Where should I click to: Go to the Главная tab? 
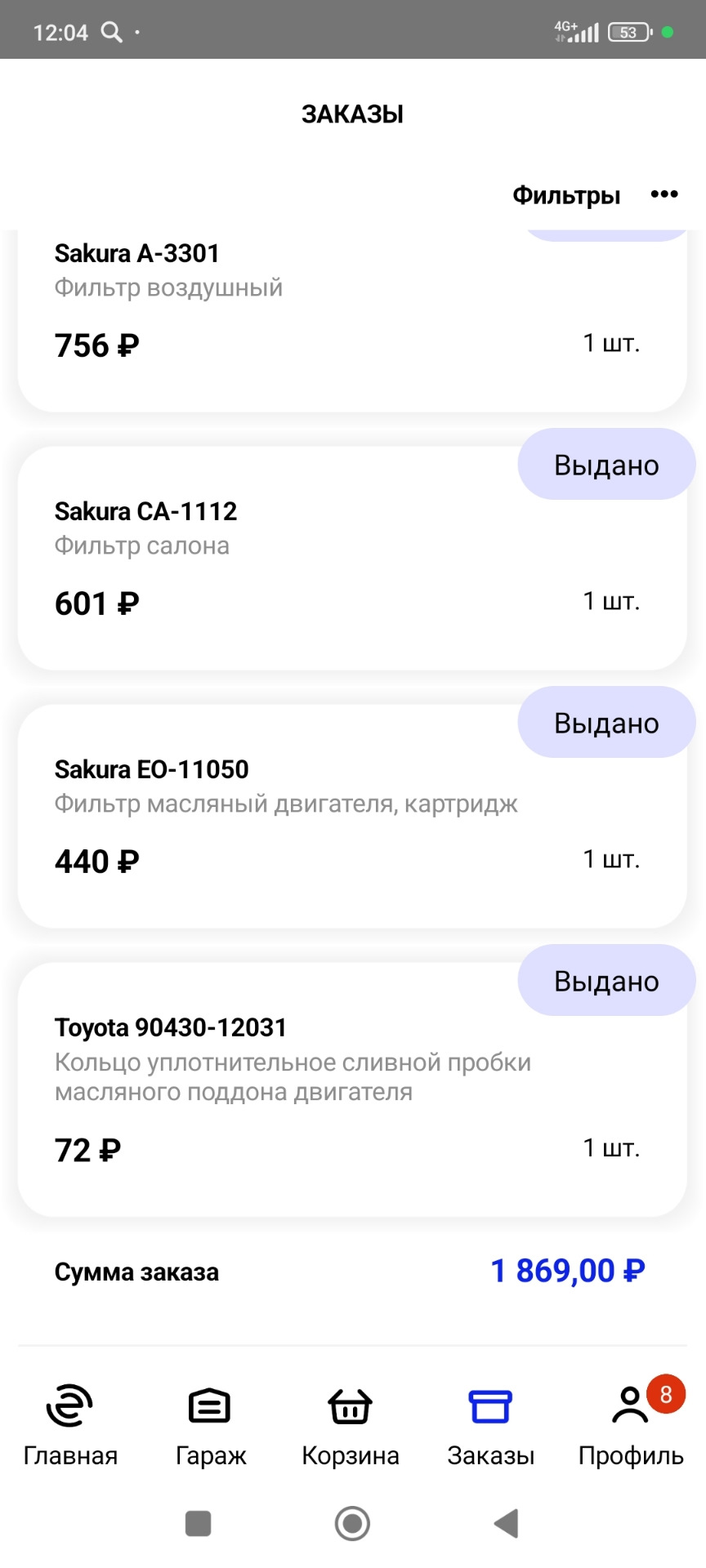click(70, 1425)
